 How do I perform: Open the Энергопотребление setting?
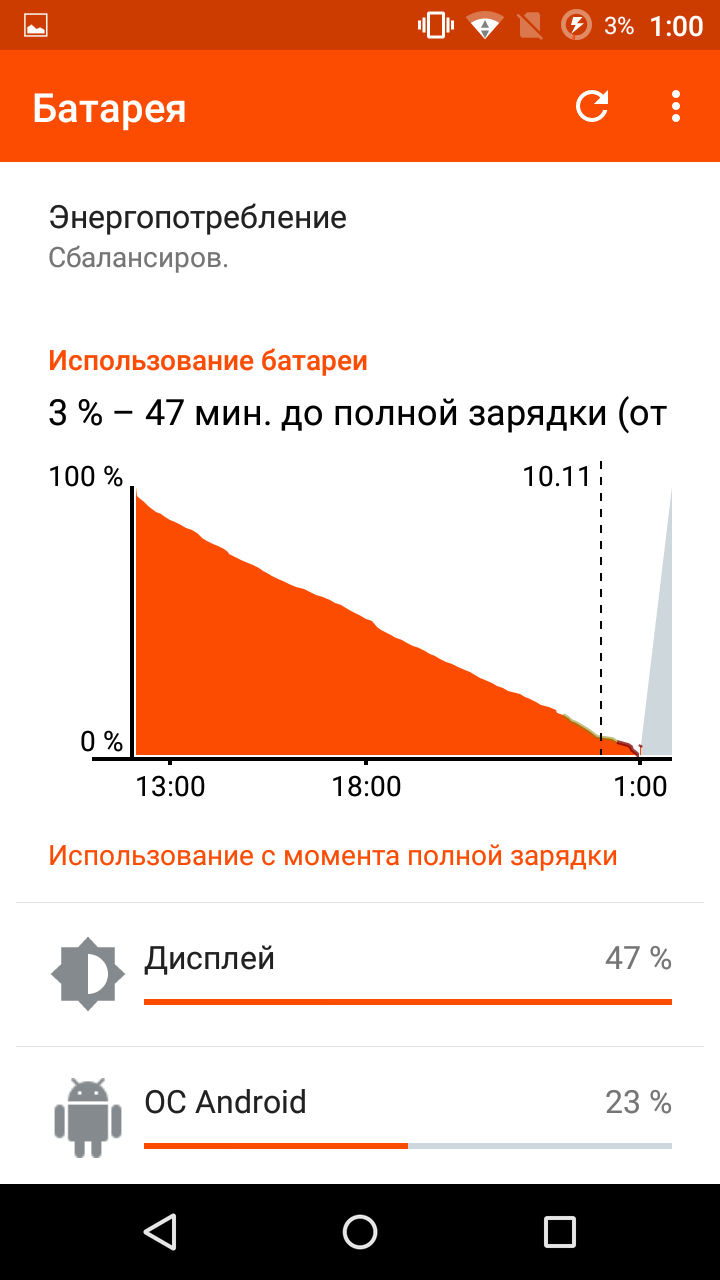pos(360,236)
